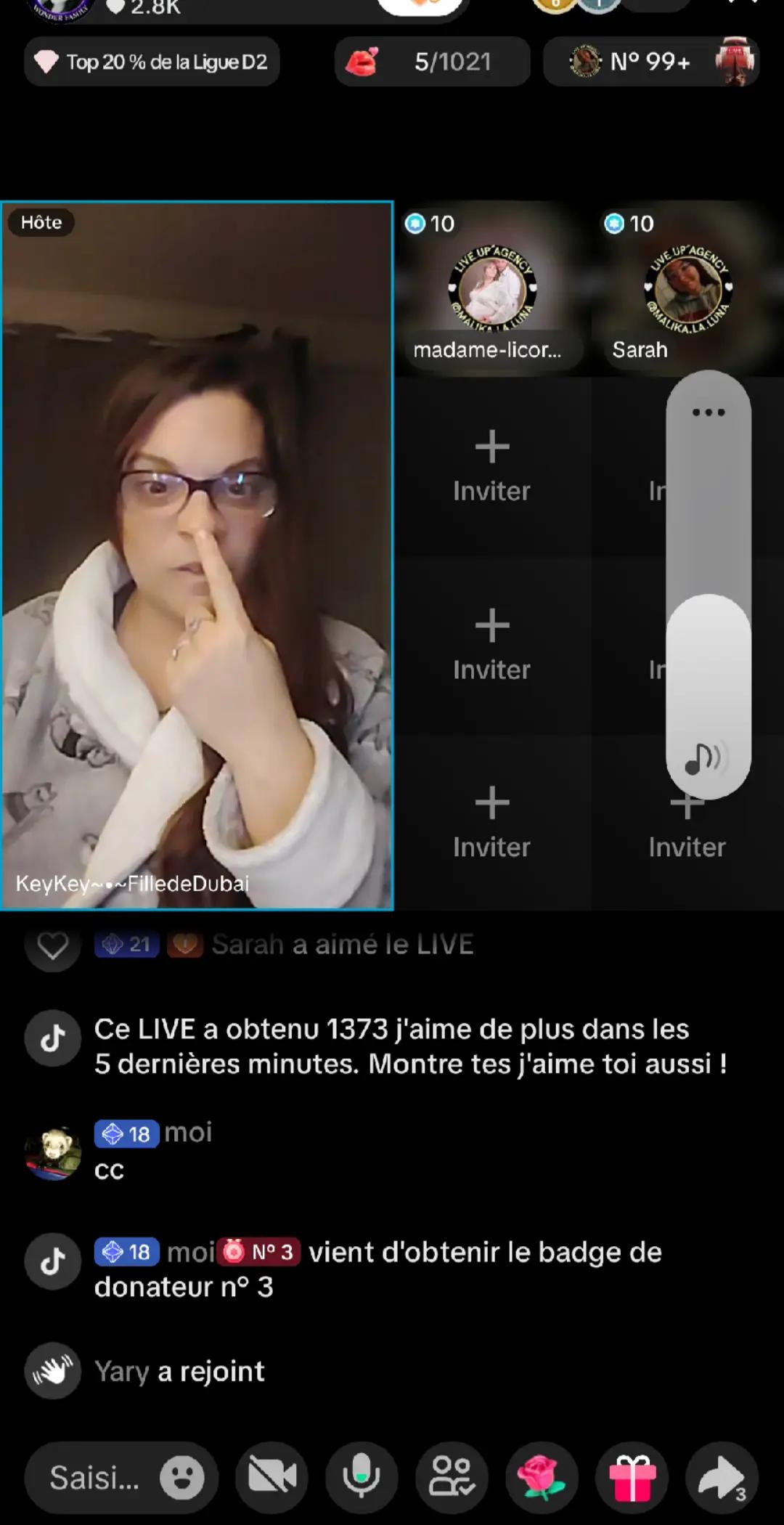
Task: Adjust the volume slider
Action: click(x=709, y=585)
